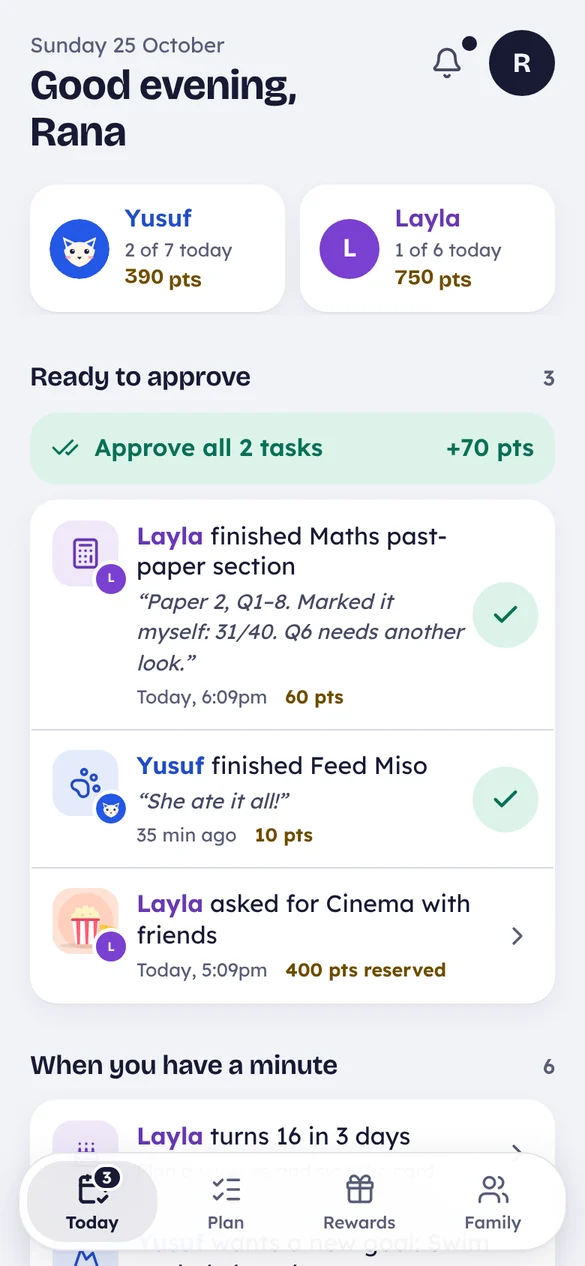Open the notifications bell

tap(447, 63)
